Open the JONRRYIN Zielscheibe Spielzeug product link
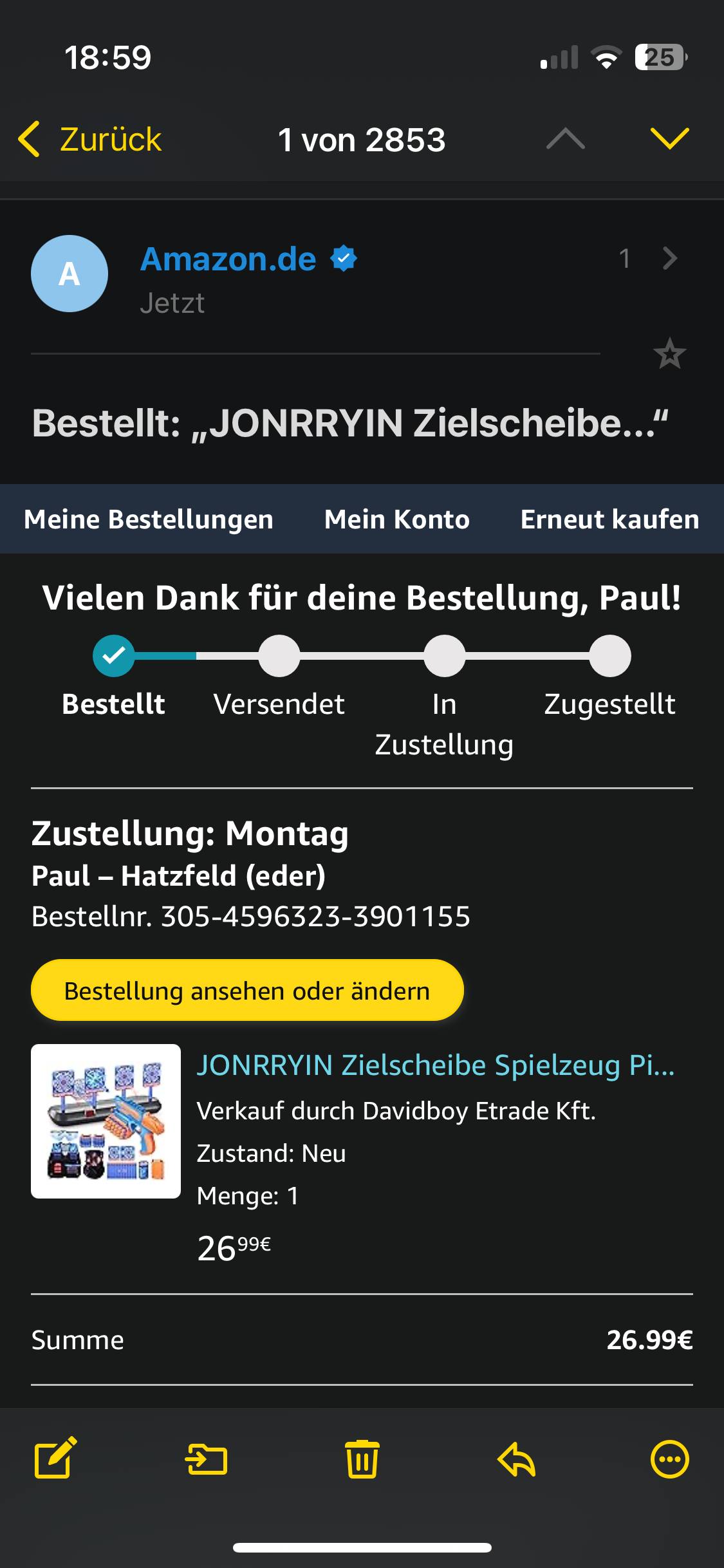 tap(435, 1065)
